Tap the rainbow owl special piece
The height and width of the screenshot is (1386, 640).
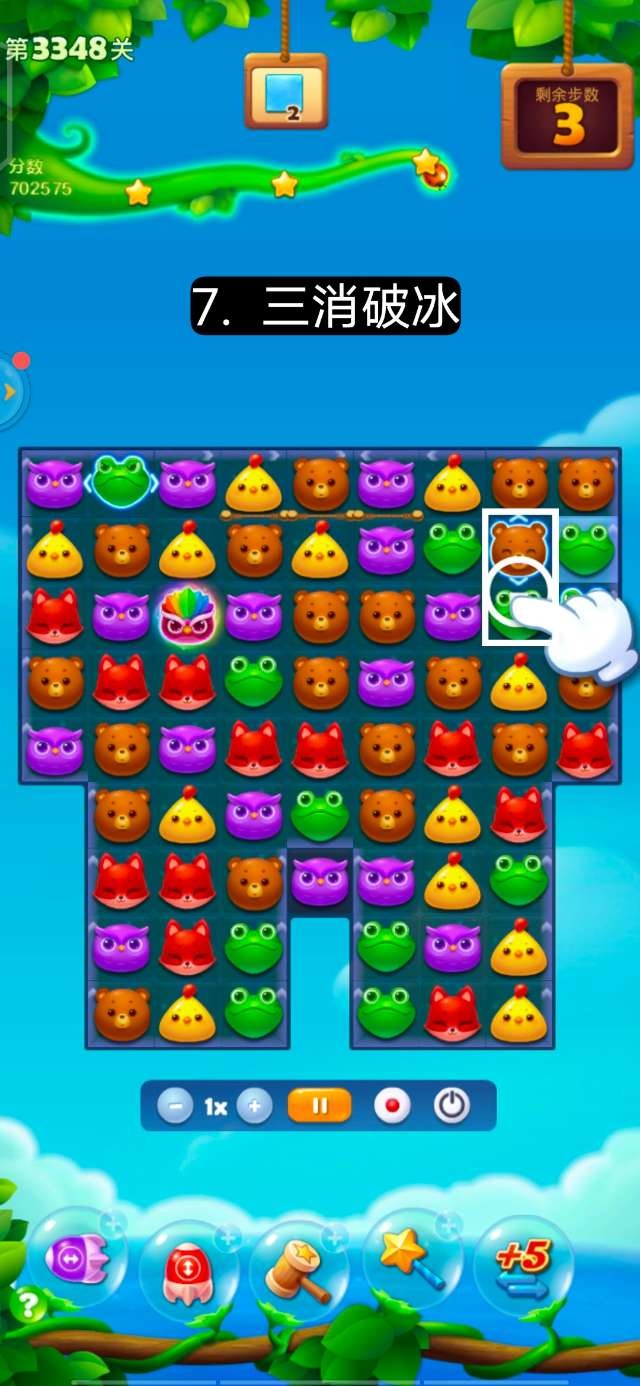click(187, 614)
